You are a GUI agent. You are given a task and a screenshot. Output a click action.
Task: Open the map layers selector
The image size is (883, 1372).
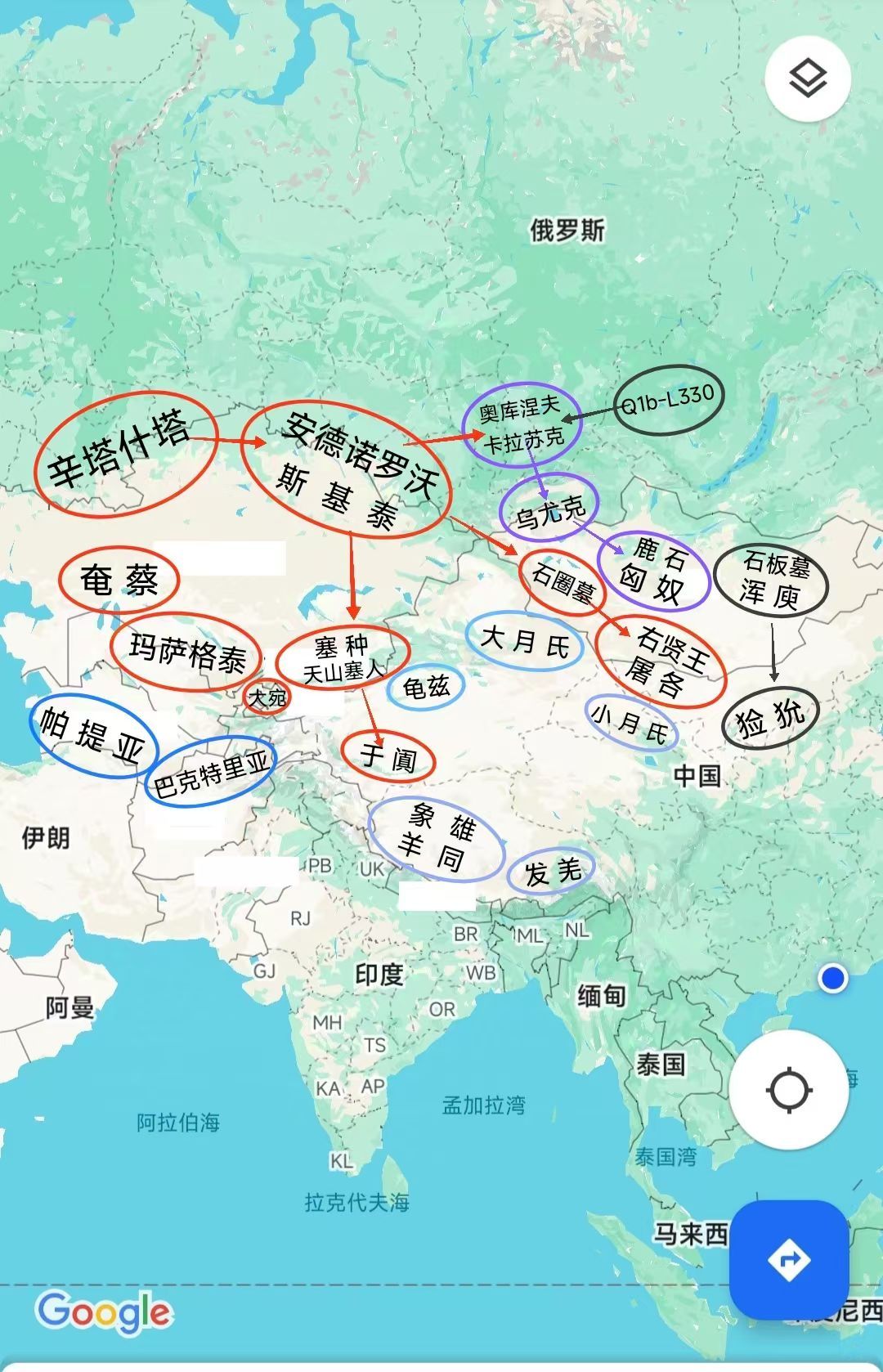(x=807, y=78)
